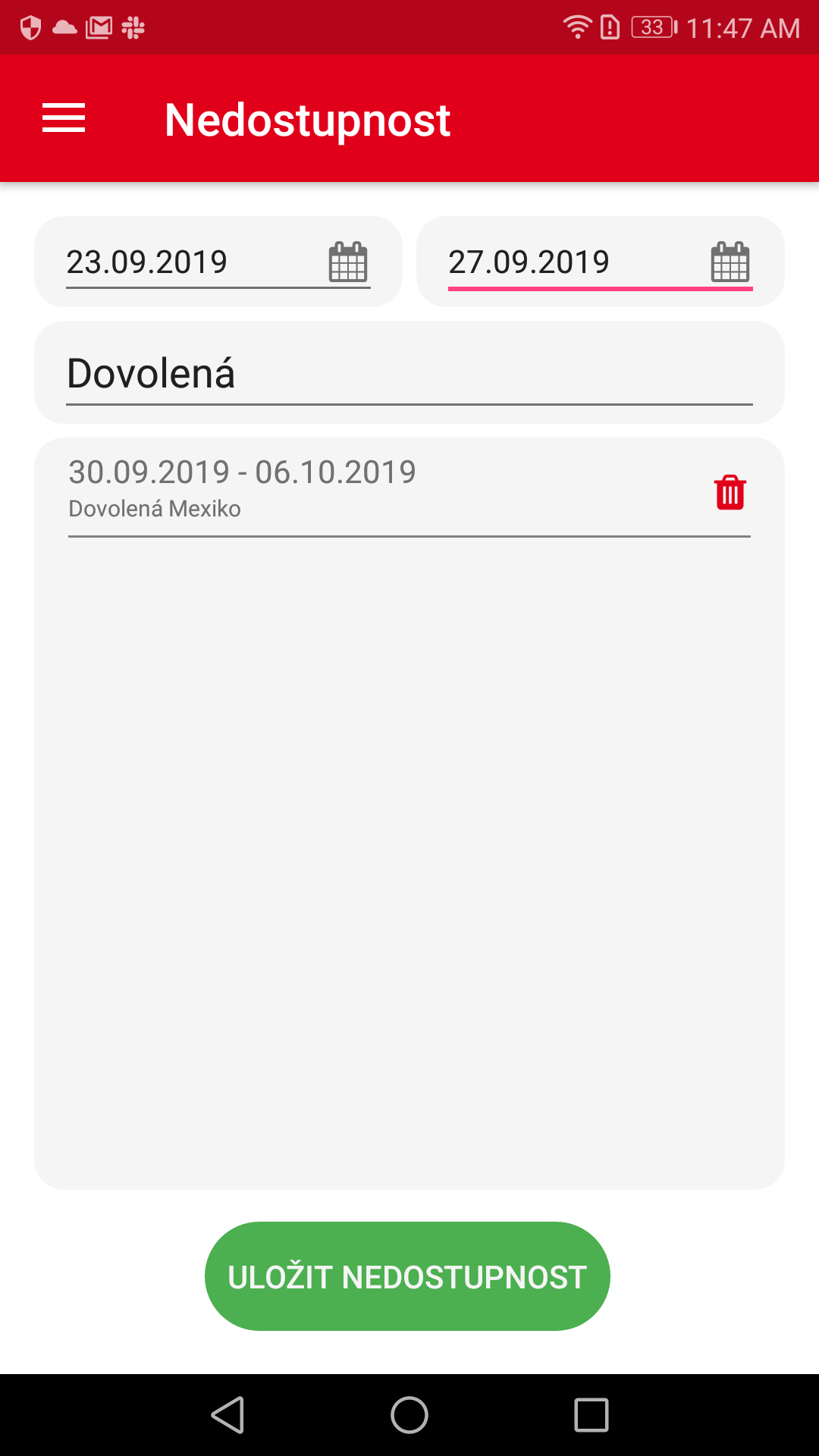Go back with system back button
Image resolution: width=819 pixels, height=1456 pixels.
[x=227, y=1415]
